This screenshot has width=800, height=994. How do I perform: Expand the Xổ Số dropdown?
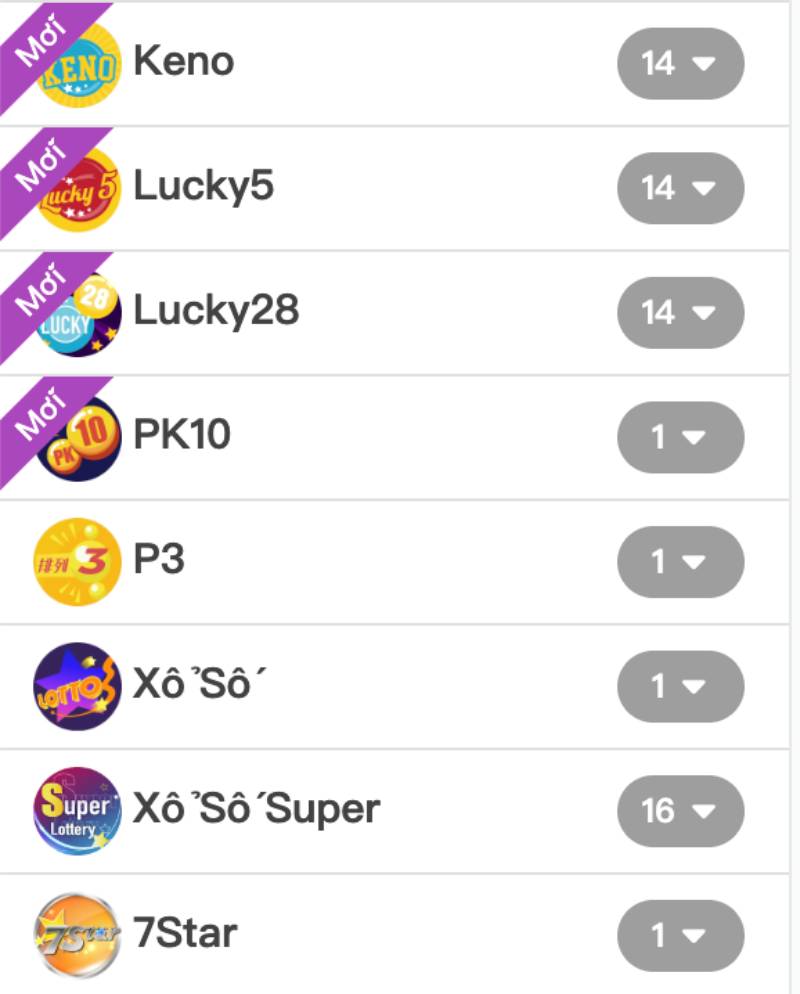coord(680,687)
